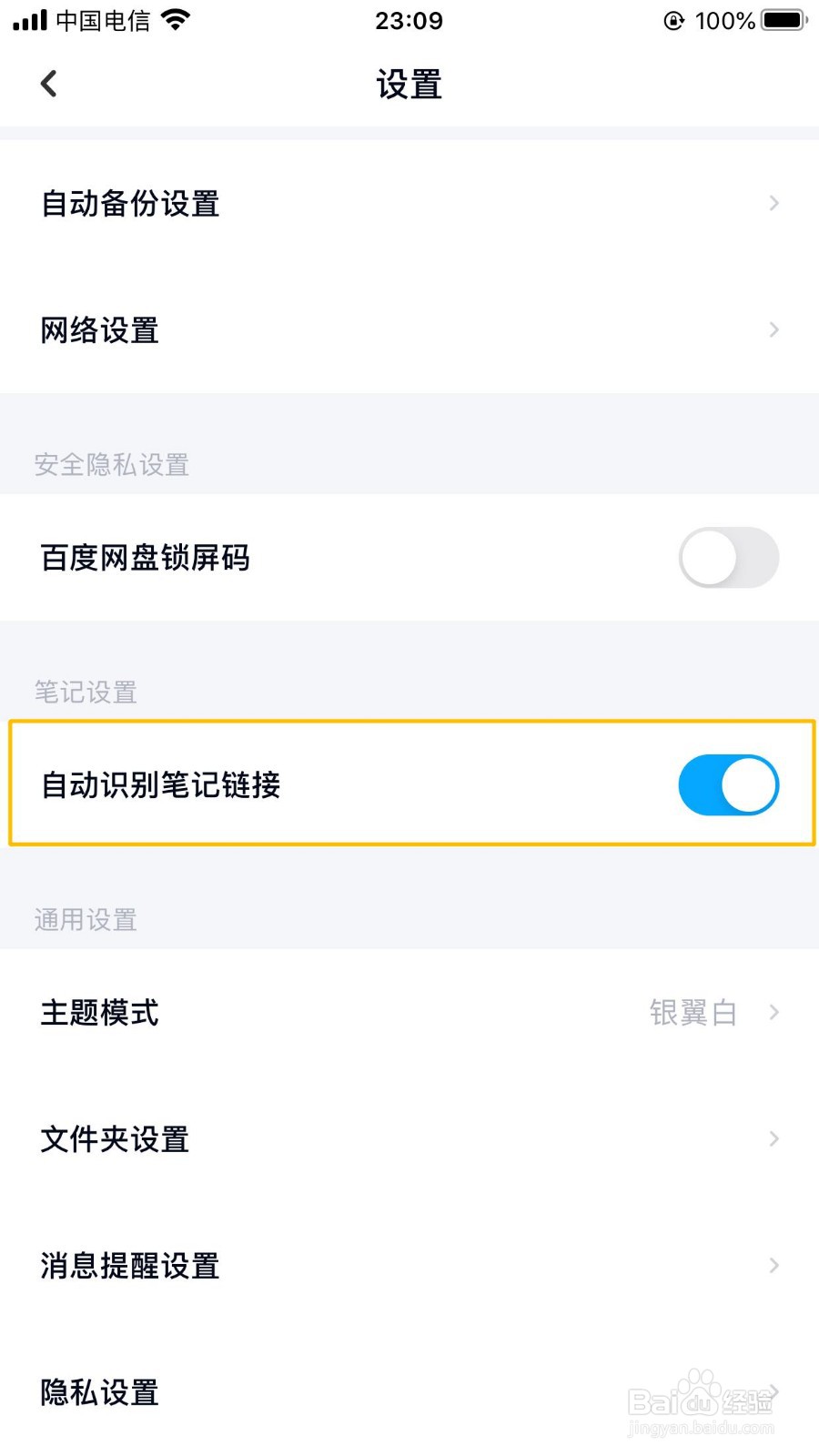Toggle the highlighted note link recognition switch

(728, 784)
